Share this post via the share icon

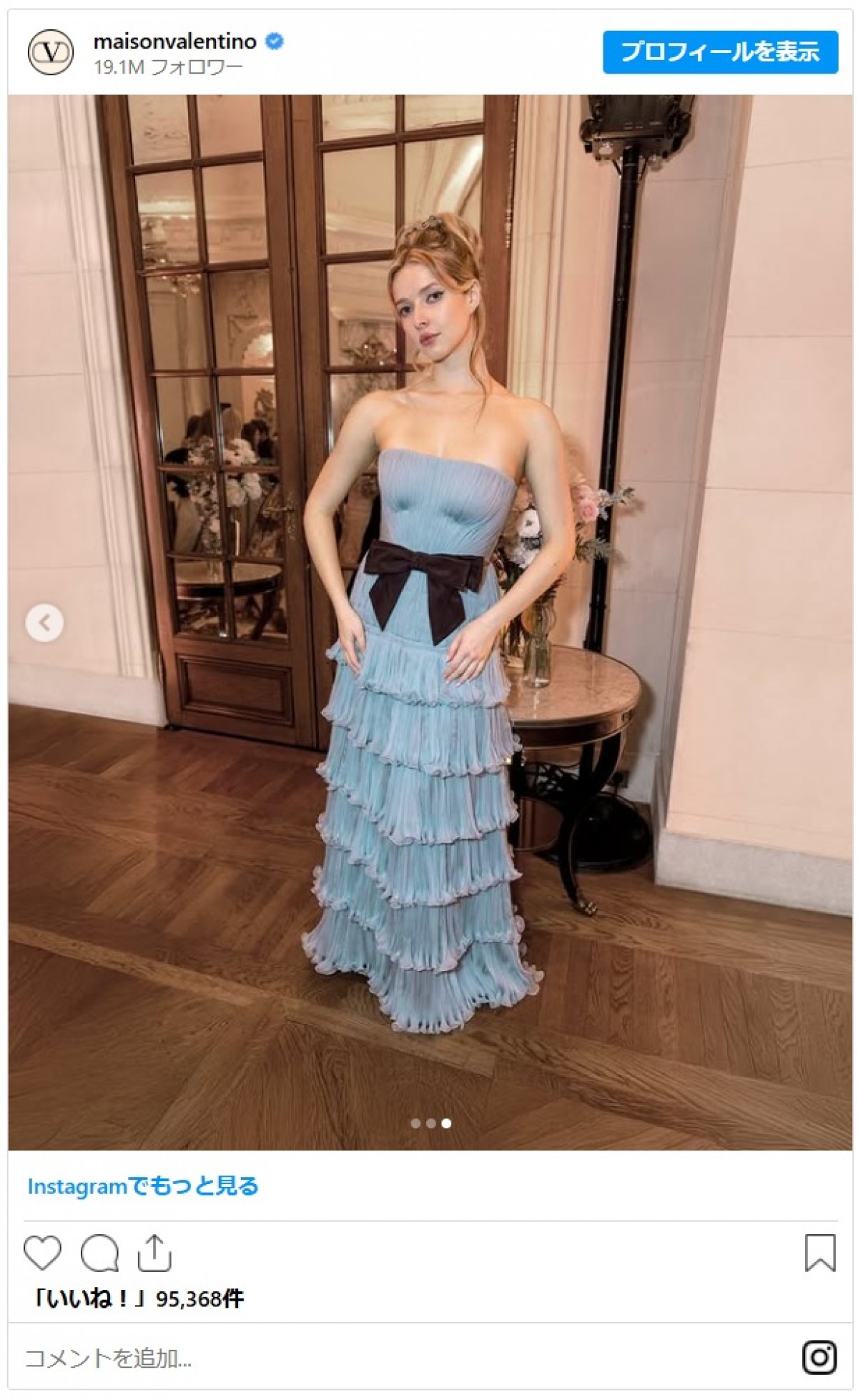tap(154, 1252)
